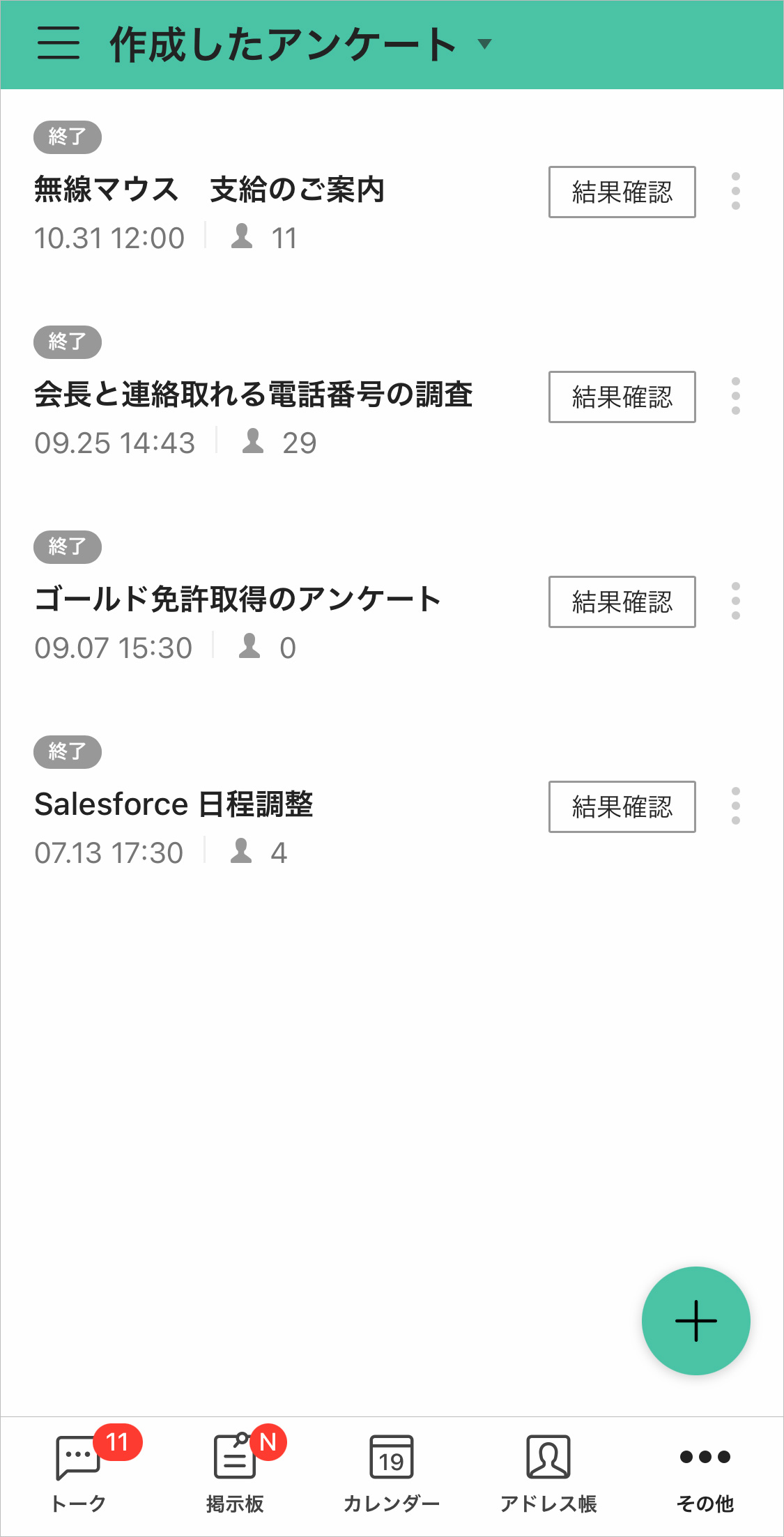Create a new survey with the plus button
The height and width of the screenshot is (1537, 784).
pos(695,1320)
